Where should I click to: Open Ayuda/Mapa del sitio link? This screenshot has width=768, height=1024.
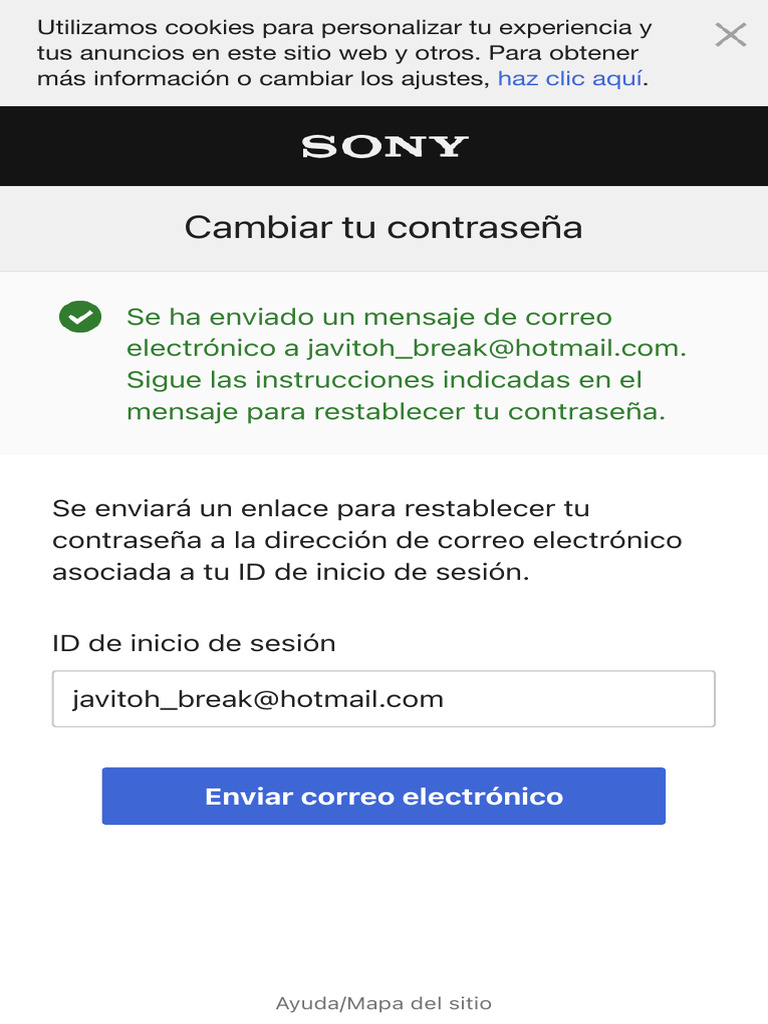point(383,1003)
